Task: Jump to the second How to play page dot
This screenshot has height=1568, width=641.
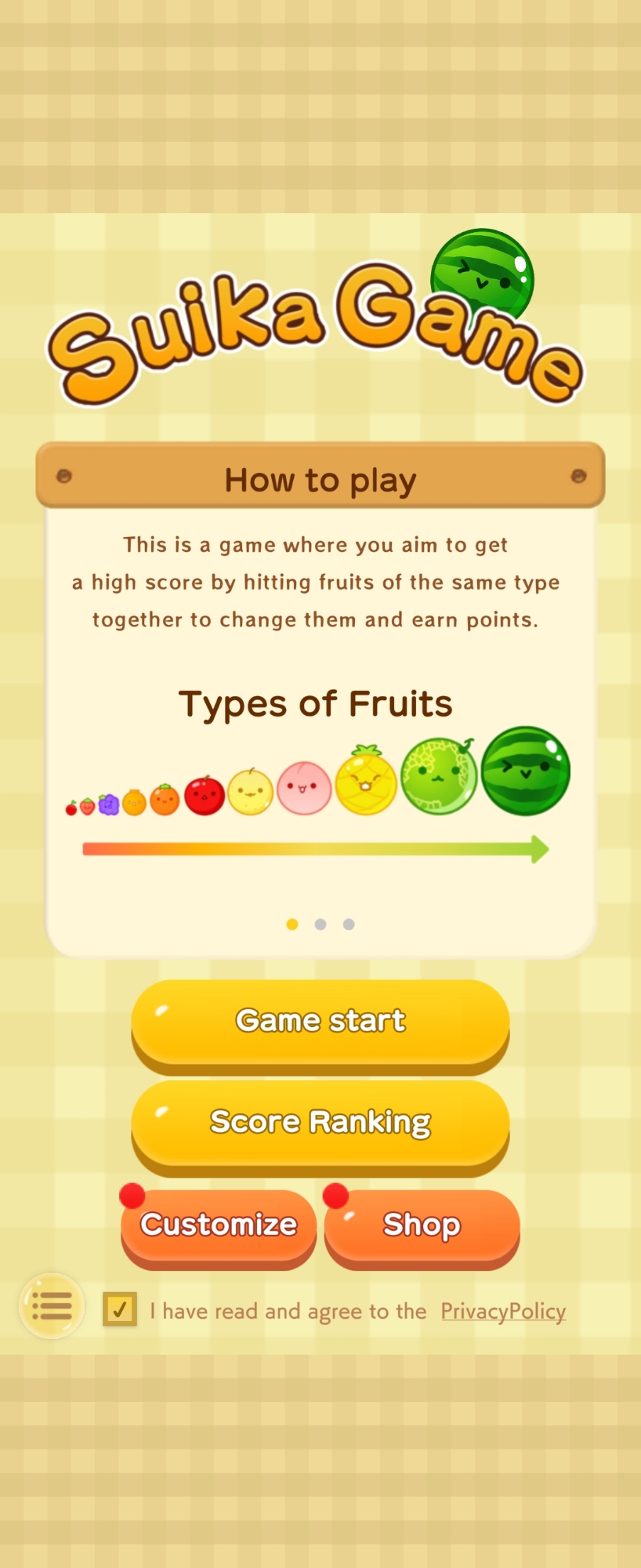Action: click(320, 924)
